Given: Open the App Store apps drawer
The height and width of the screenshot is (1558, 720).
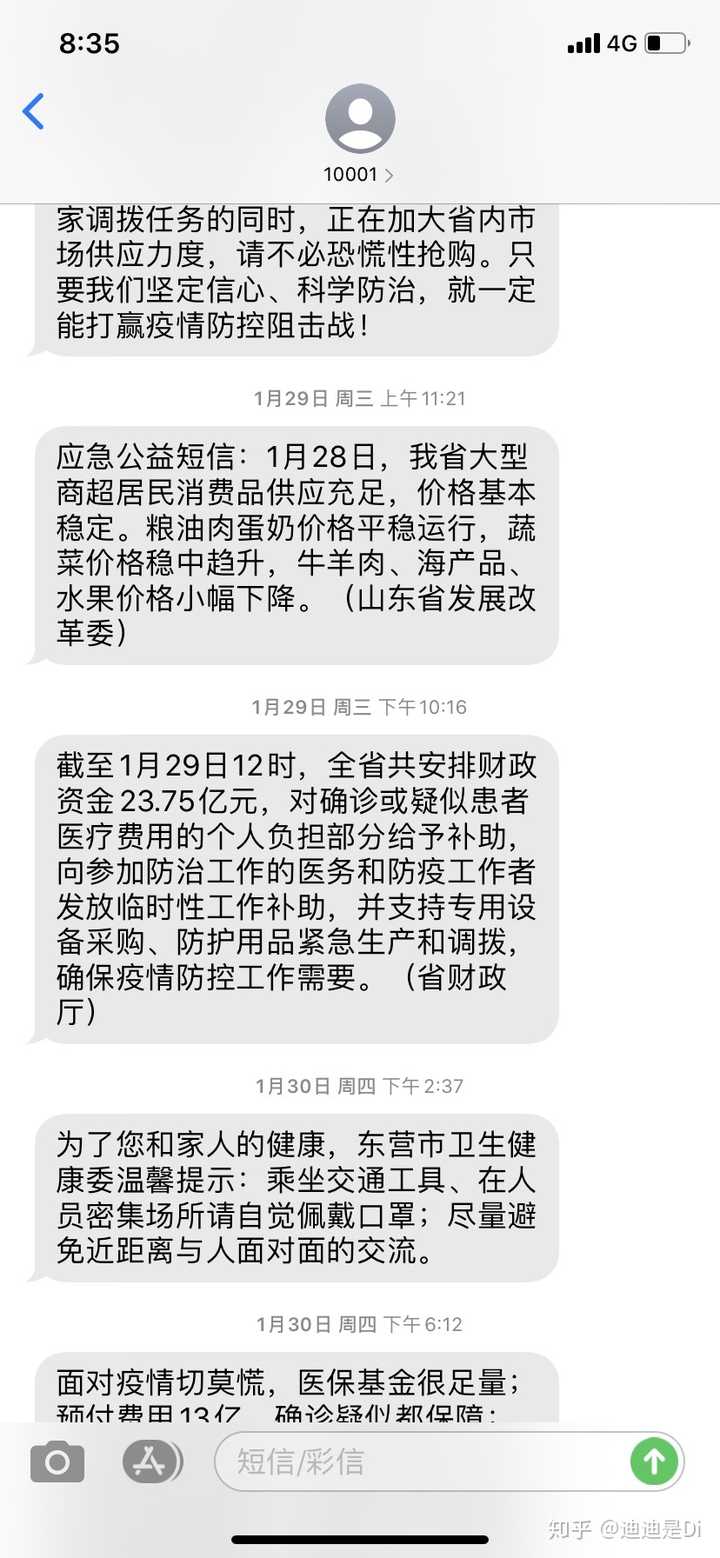Looking at the screenshot, I should click(152, 1462).
